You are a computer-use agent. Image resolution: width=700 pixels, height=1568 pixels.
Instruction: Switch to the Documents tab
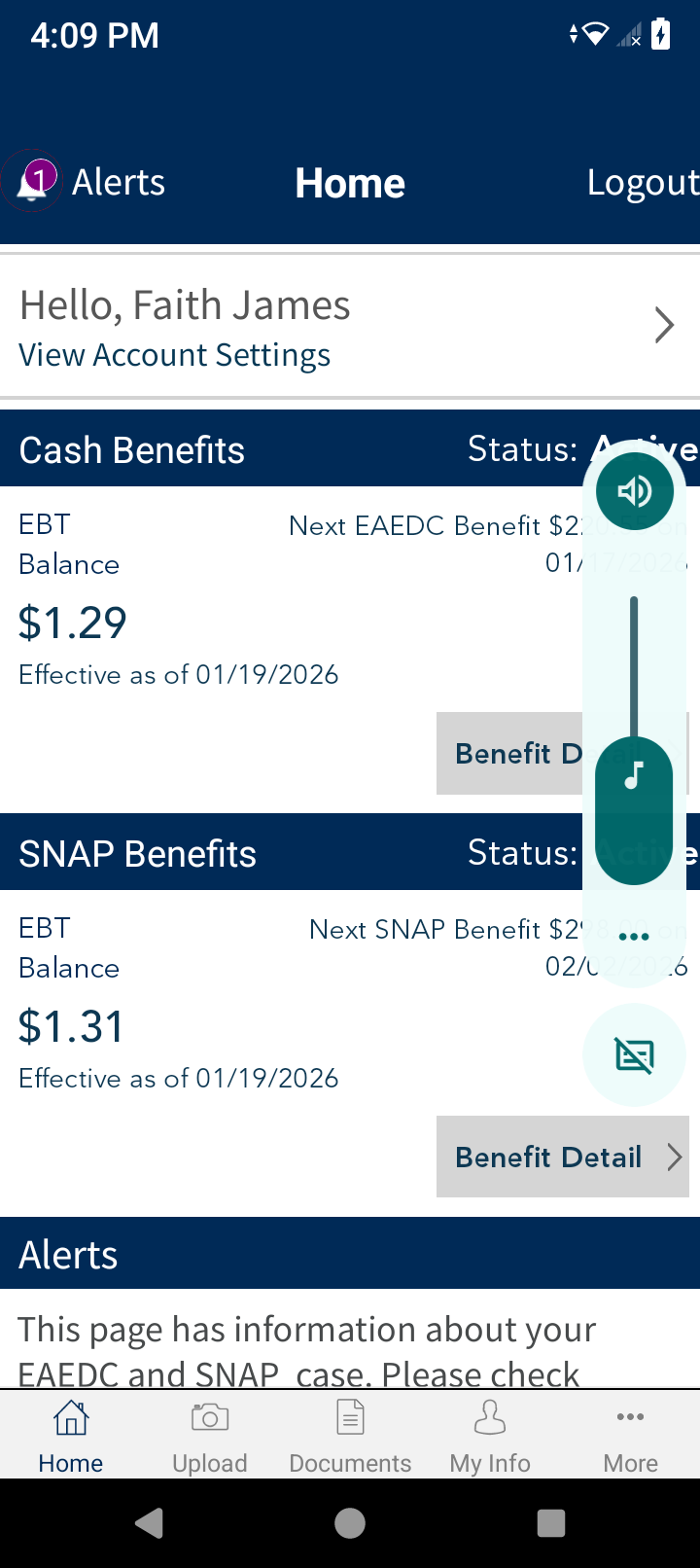(350, 1437)
